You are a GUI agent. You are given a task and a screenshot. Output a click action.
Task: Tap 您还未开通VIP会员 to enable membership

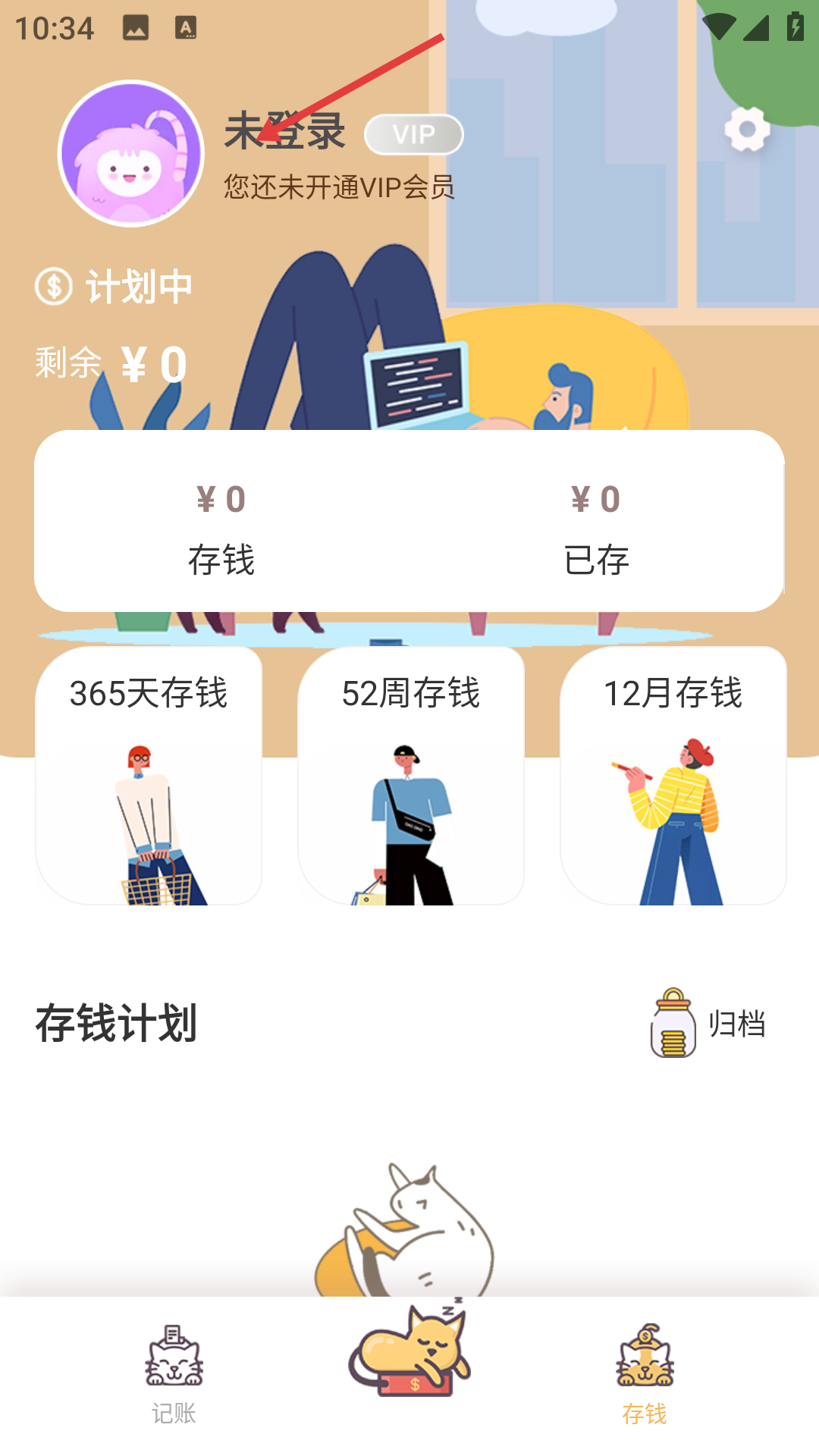[x=339, y=187]
